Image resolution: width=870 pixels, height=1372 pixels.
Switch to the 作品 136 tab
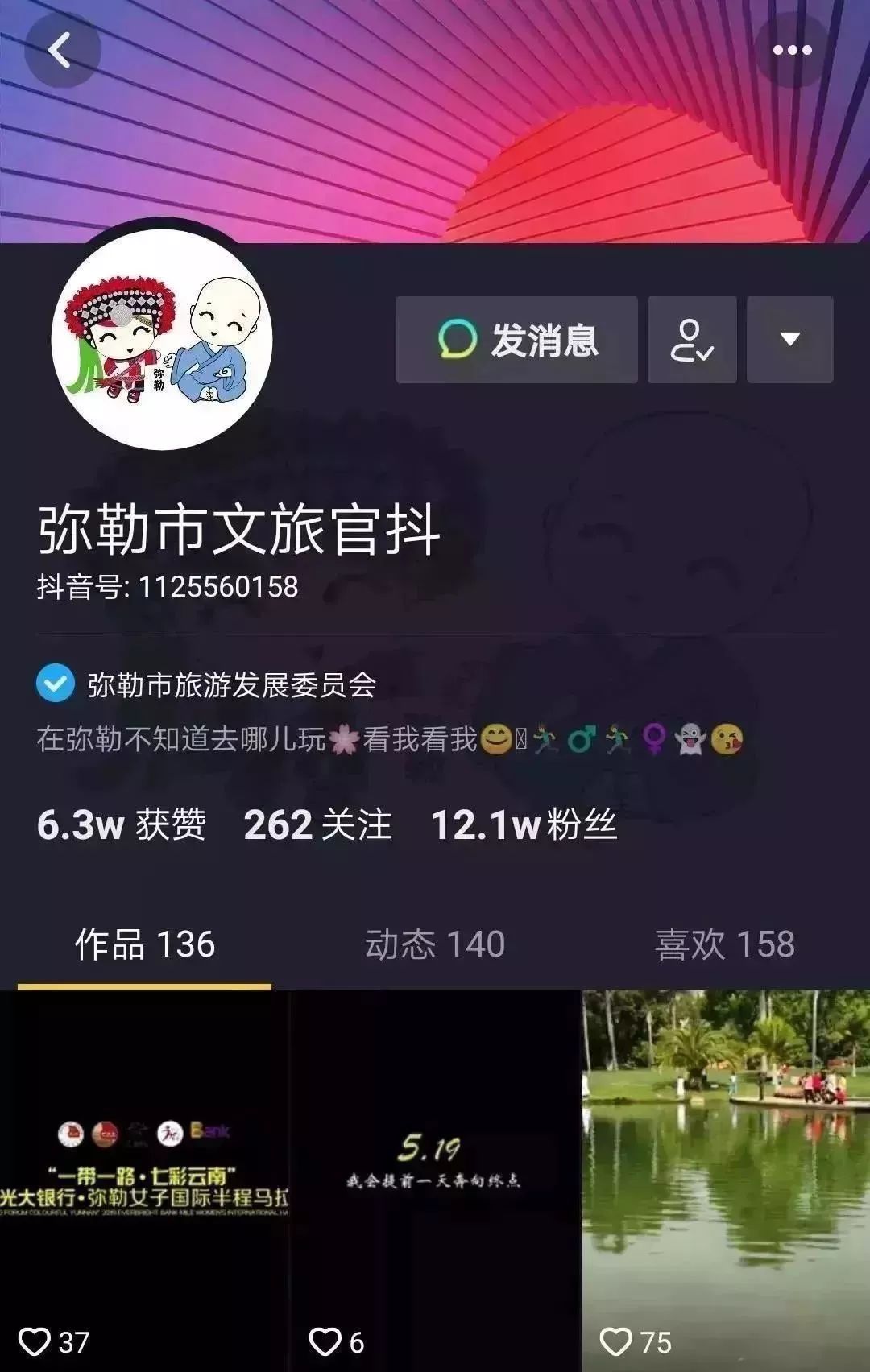145,944
